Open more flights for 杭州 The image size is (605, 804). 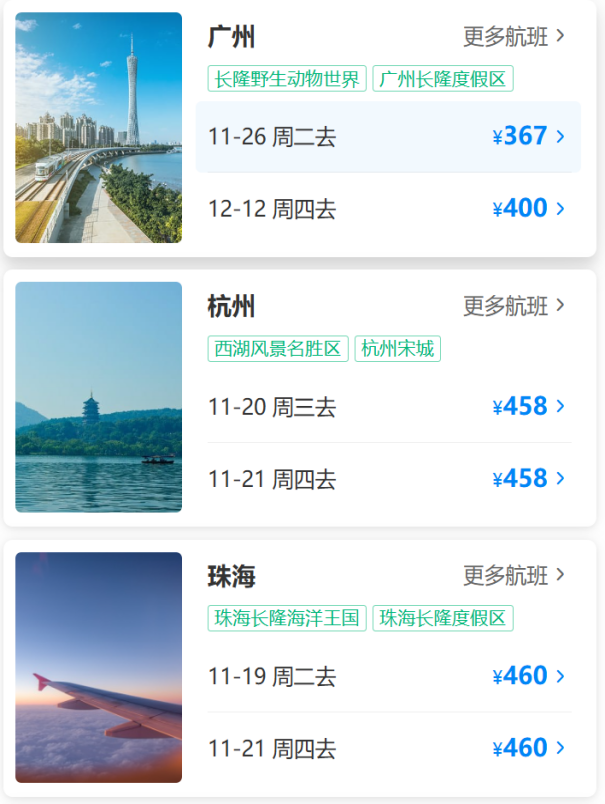[x=514, y=306]
